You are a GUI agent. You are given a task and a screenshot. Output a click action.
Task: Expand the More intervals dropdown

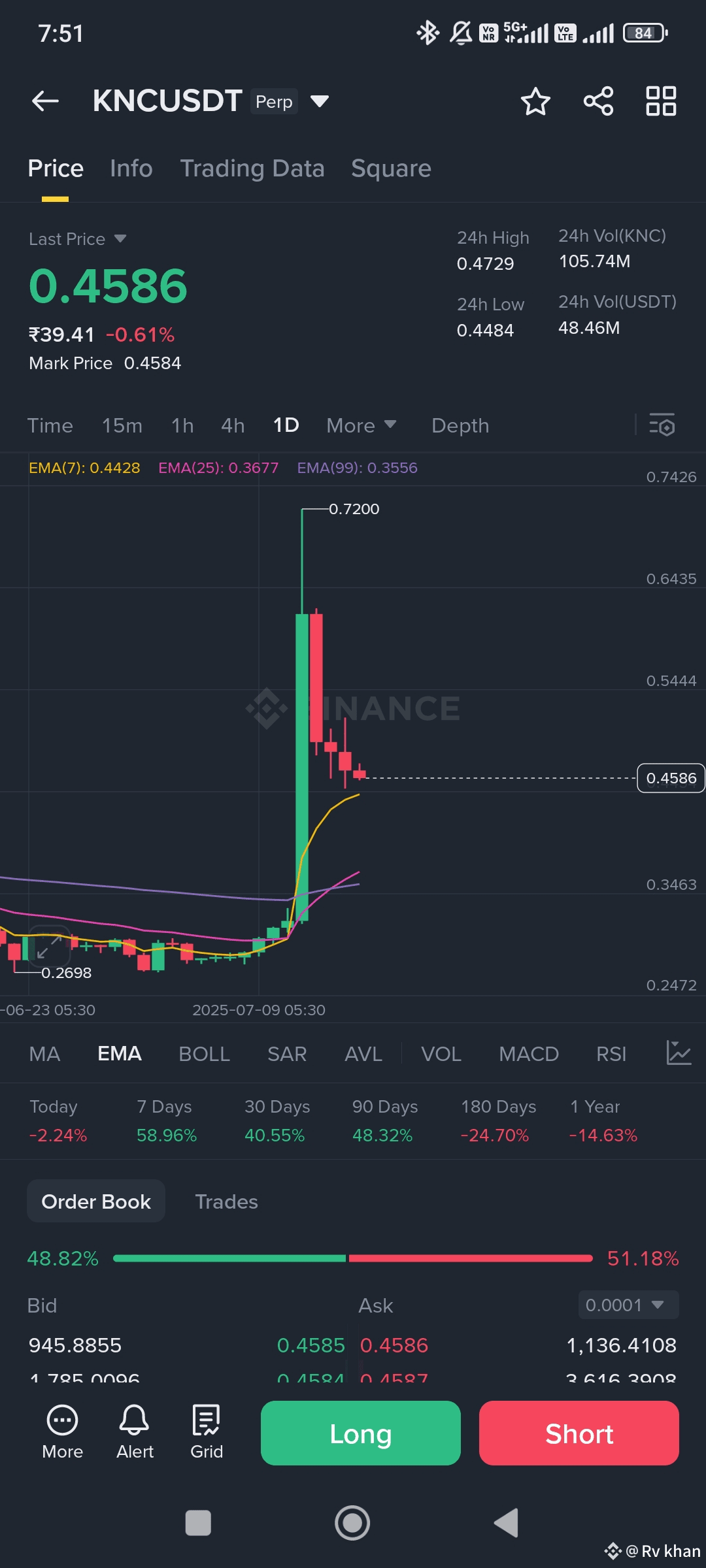(361, 426)
